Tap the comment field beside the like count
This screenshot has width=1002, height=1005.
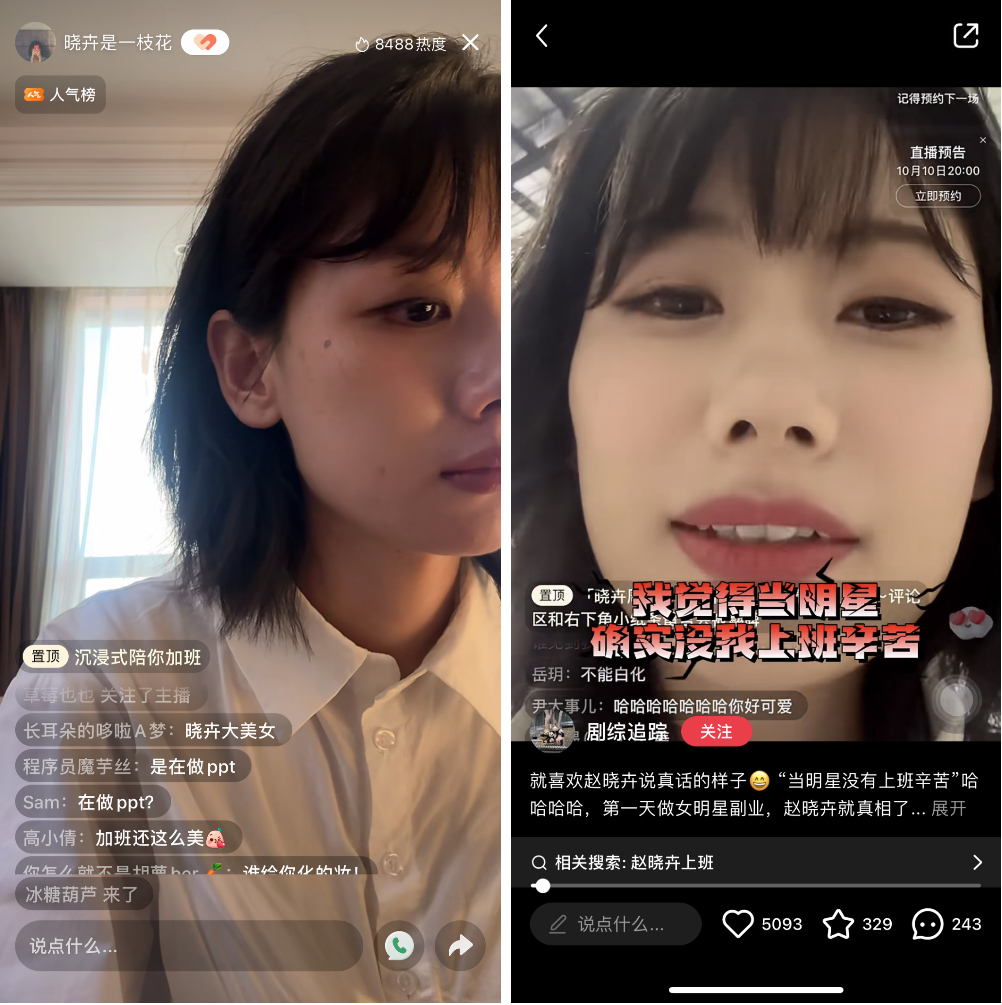[615, 924]
